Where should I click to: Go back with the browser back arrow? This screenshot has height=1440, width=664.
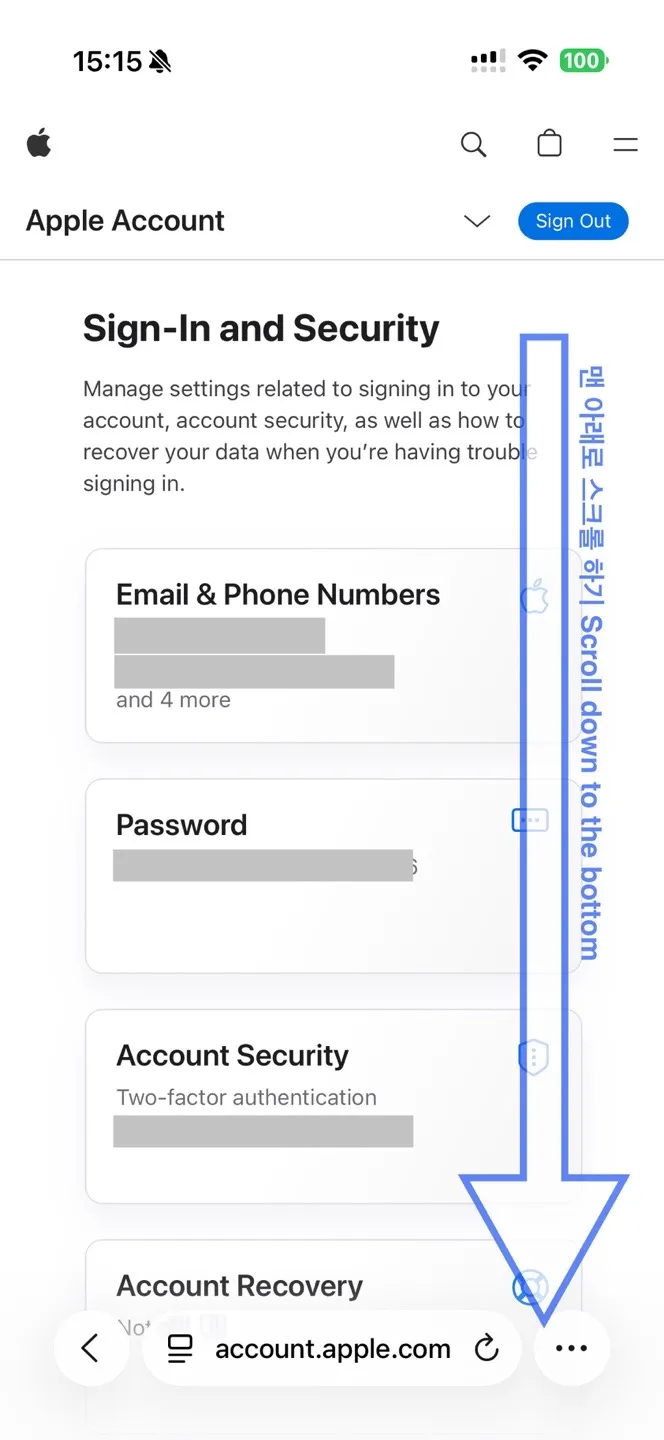coord(90,1348)
